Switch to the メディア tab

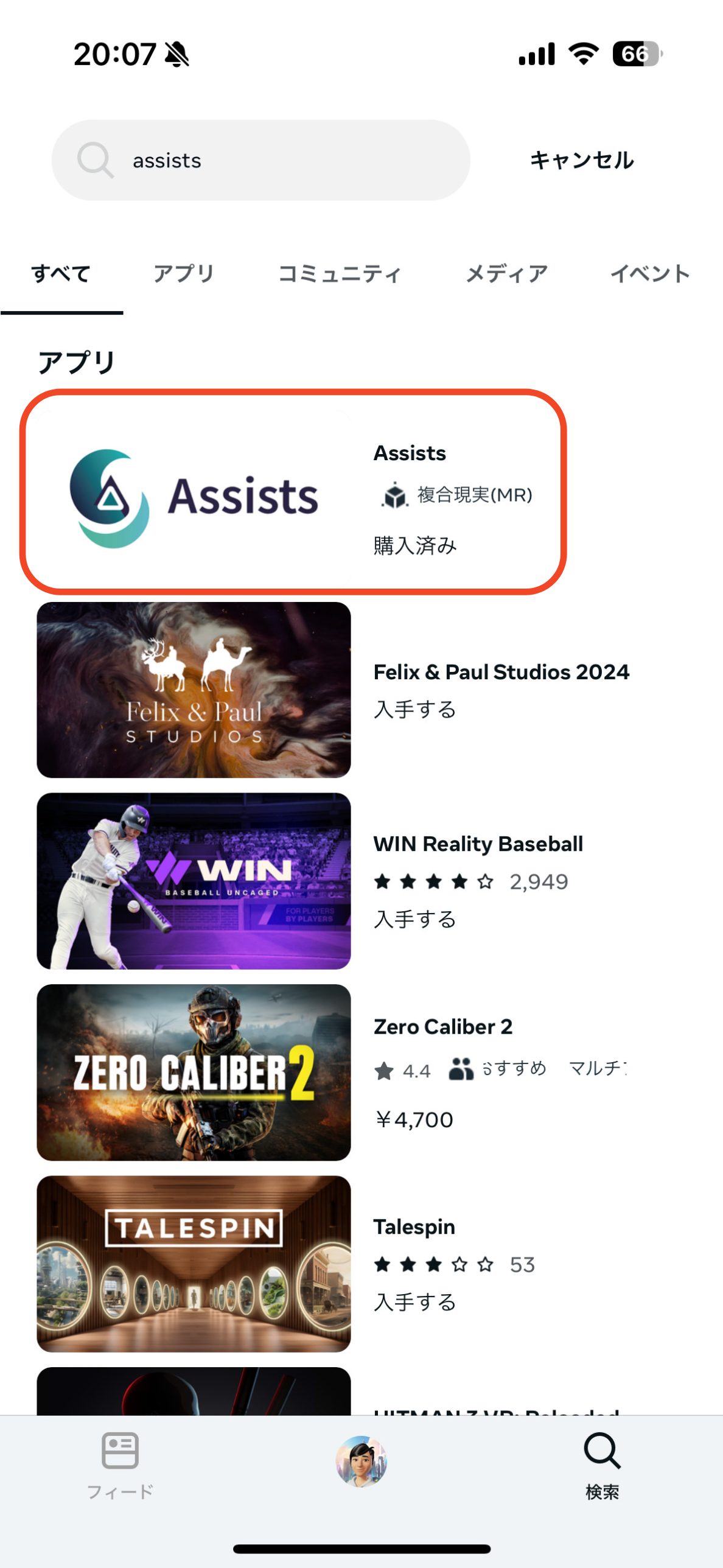click(x=506, y=274)
